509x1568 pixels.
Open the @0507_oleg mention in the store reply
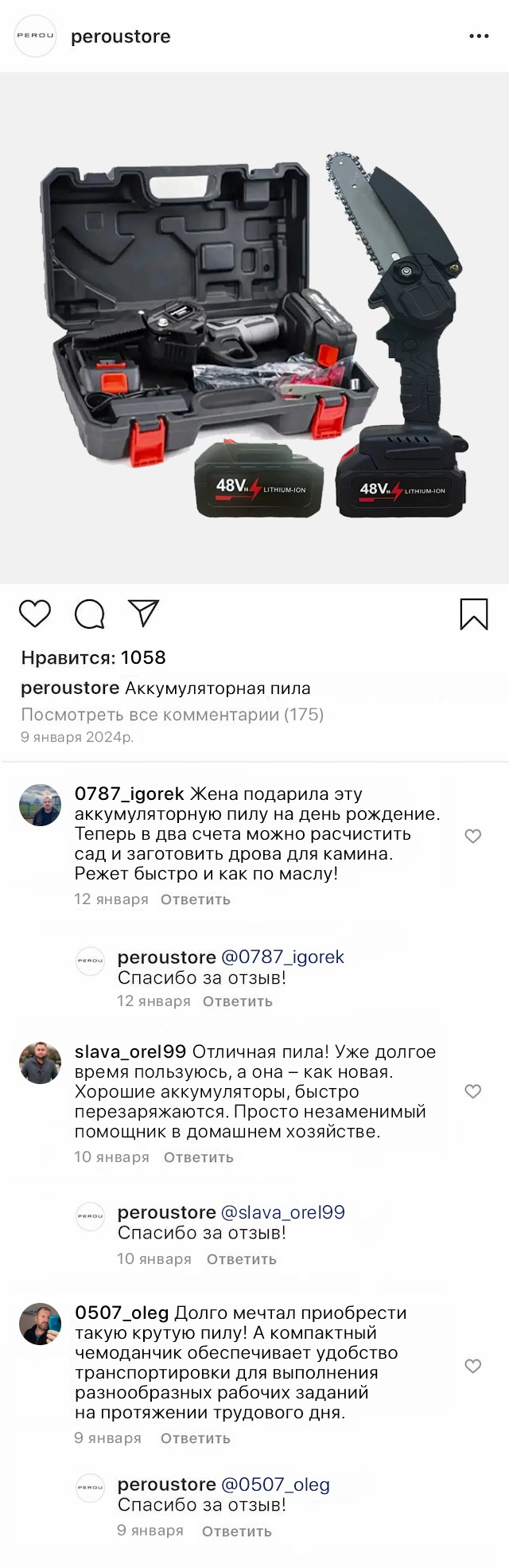coord(275,1484)
